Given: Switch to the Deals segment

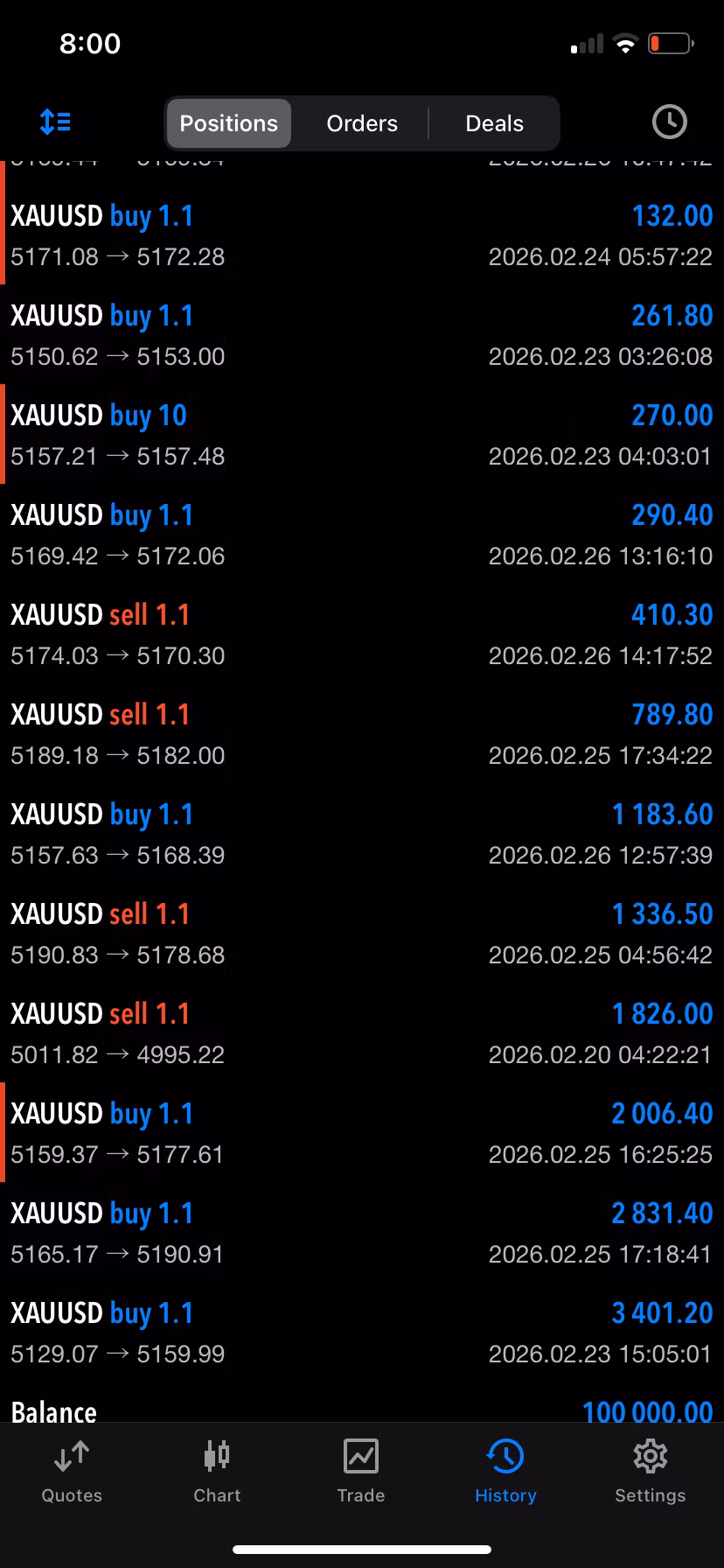Looking at the screenshot, I should point(494,123).
